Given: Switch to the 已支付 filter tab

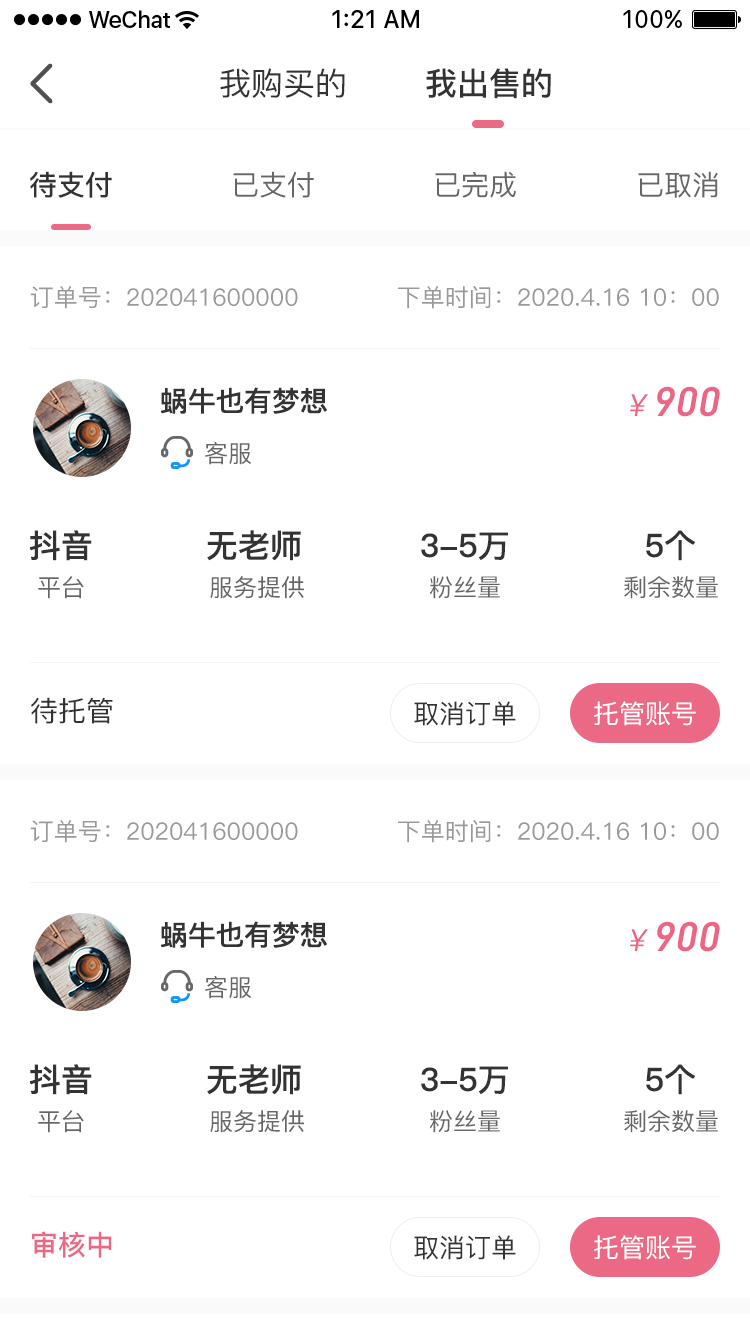Looking at the screenshot, I should click(273, 185).
